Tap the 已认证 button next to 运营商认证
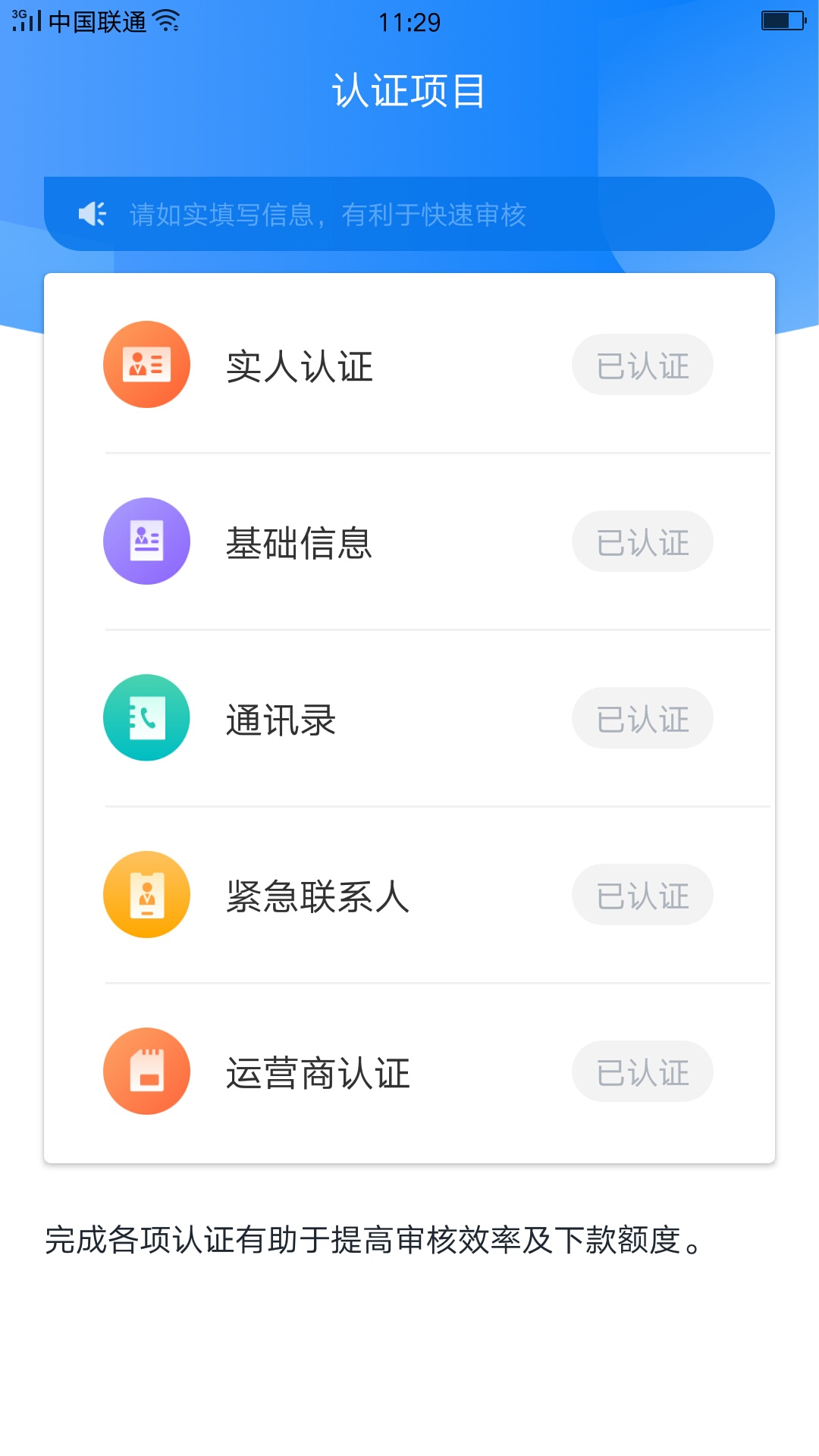Image resolution: width=819 pixels, height=1456 pixels. (642, 1072)
